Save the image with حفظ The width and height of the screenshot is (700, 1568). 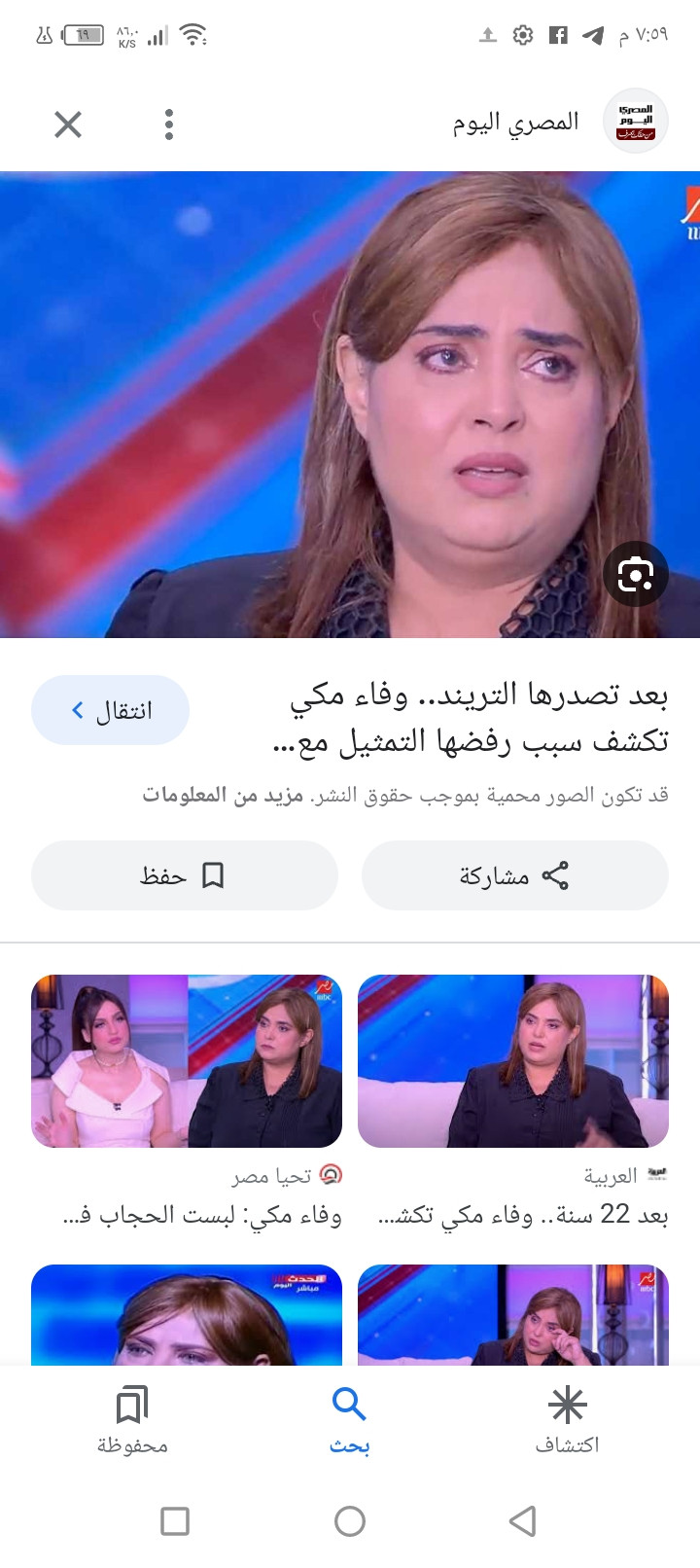pyautogui.click(x=184, y=875)
